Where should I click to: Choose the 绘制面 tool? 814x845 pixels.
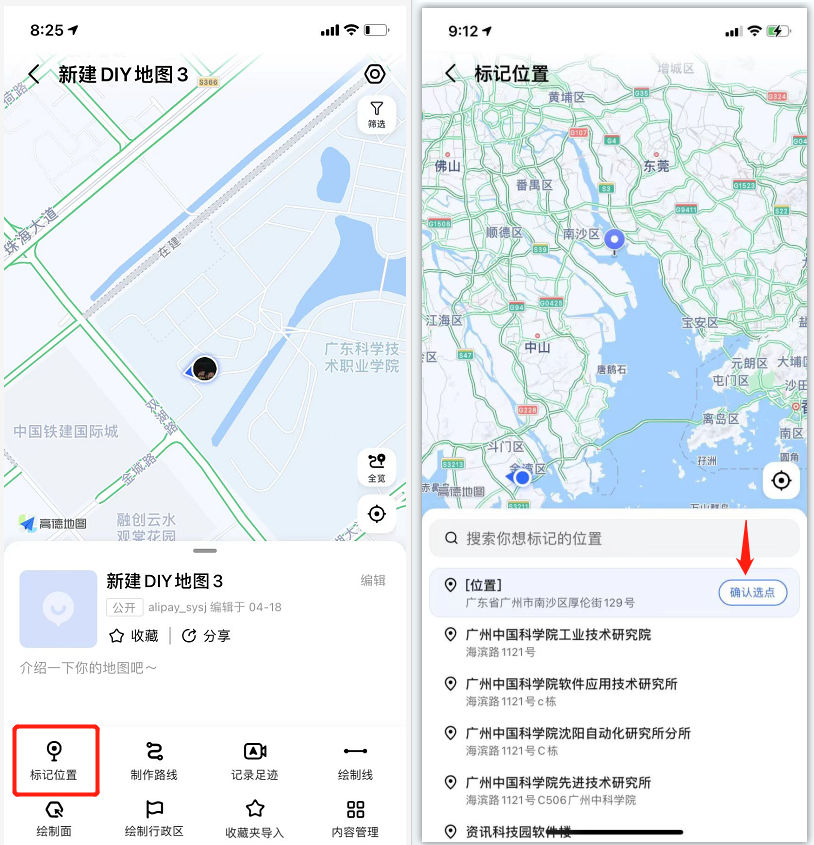54,818
